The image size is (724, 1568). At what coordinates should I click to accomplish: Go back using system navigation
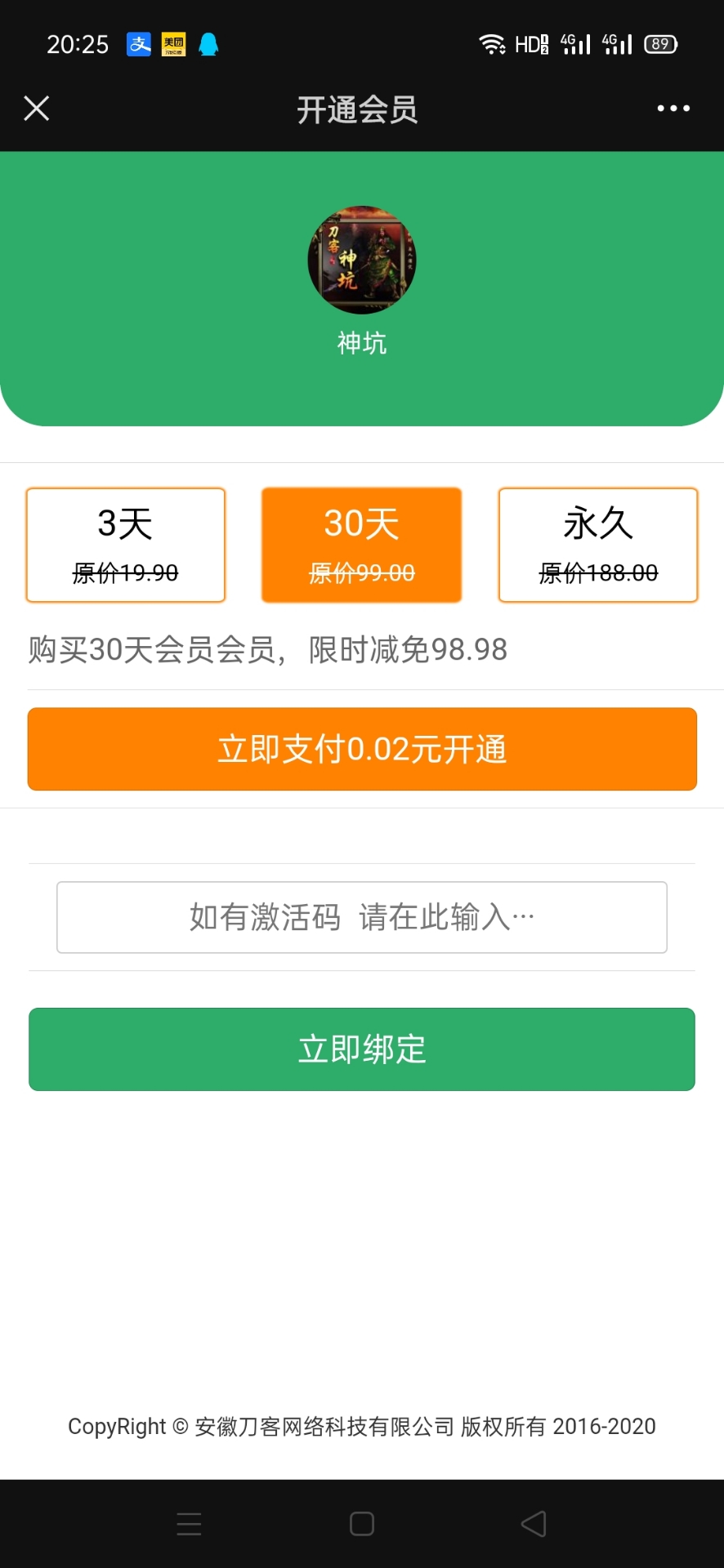point(534,1524)
